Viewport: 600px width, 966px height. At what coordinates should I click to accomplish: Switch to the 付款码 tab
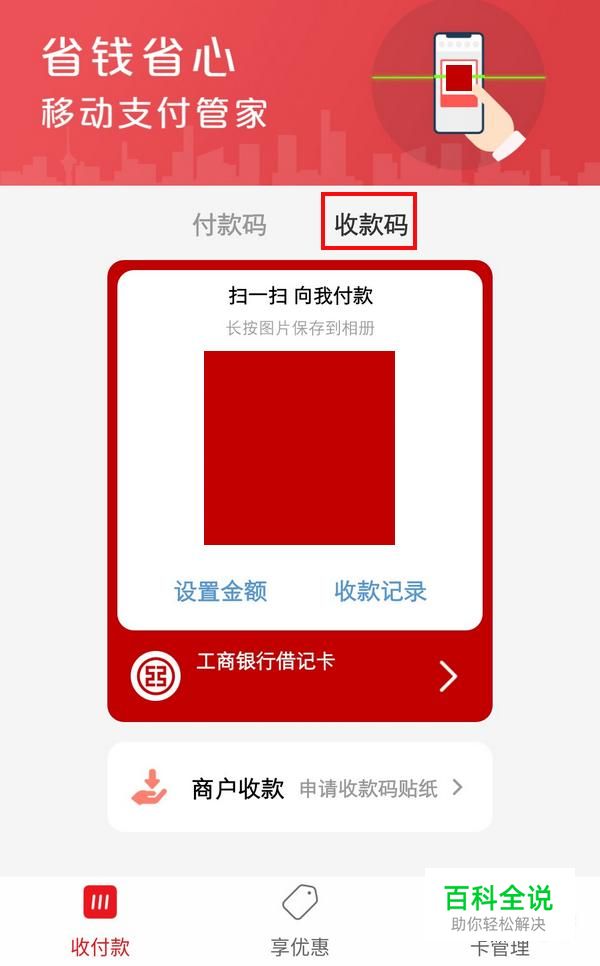229,224
